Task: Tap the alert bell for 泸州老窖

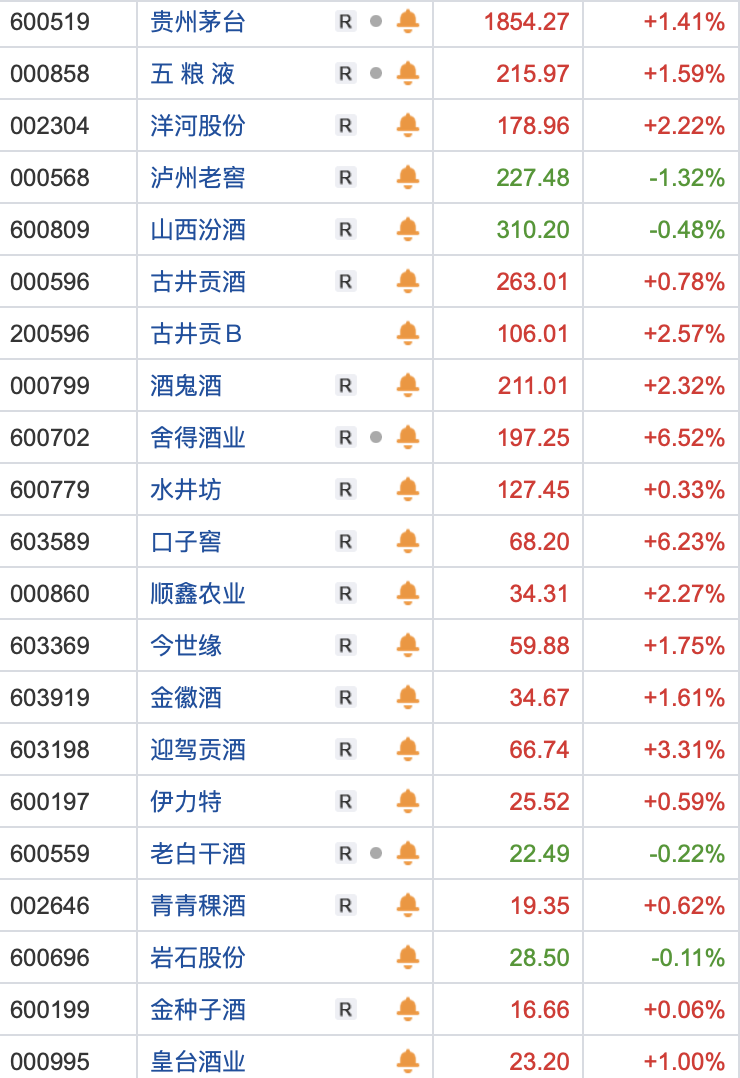Action: pos(407,178)
